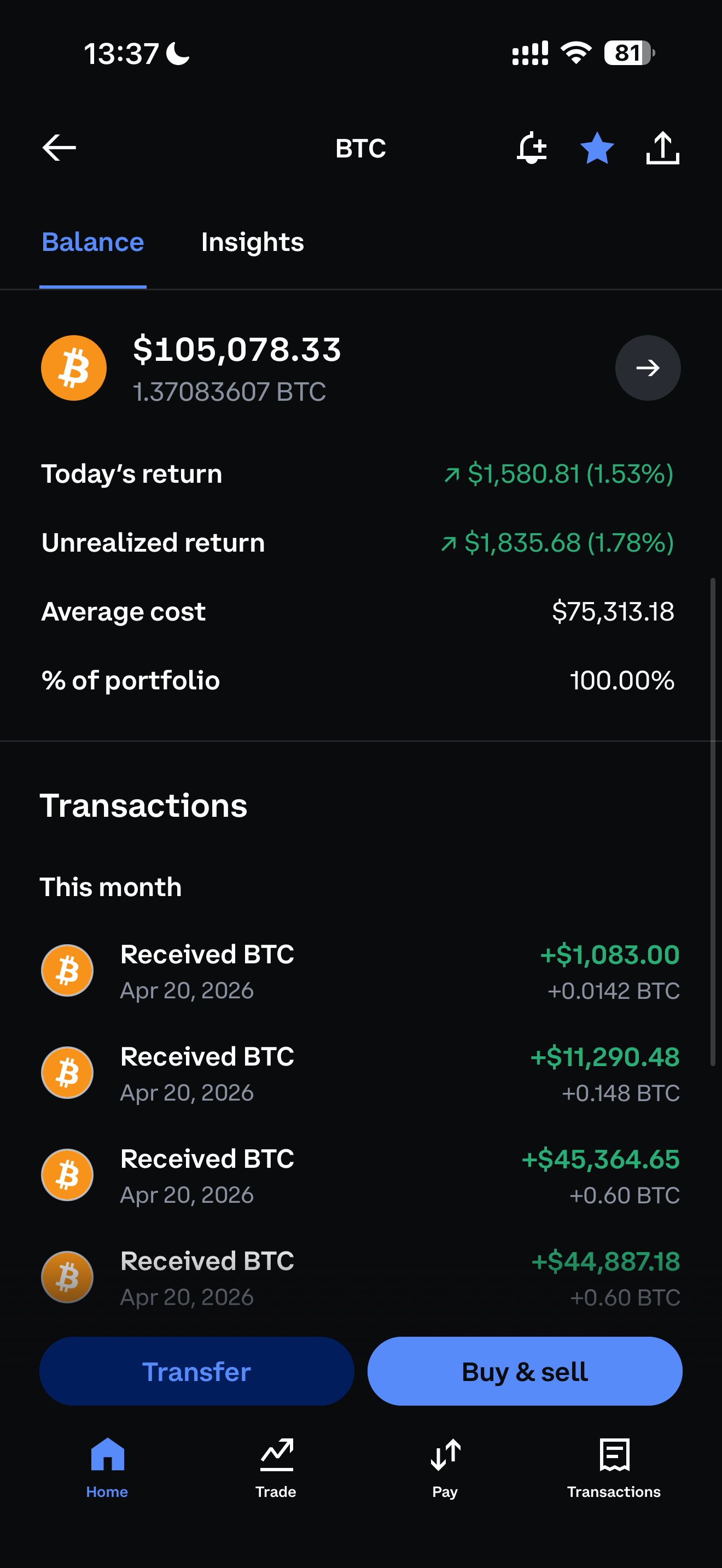Share BTC asset details

[x=662, y=147]
